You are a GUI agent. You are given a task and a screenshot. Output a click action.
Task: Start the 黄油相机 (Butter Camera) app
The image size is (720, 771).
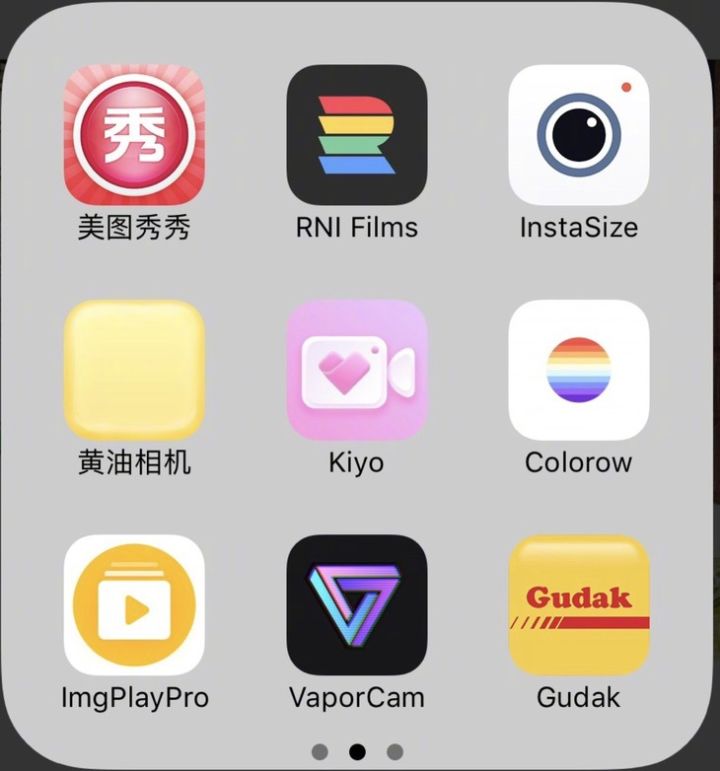click(x=135, y=370)
